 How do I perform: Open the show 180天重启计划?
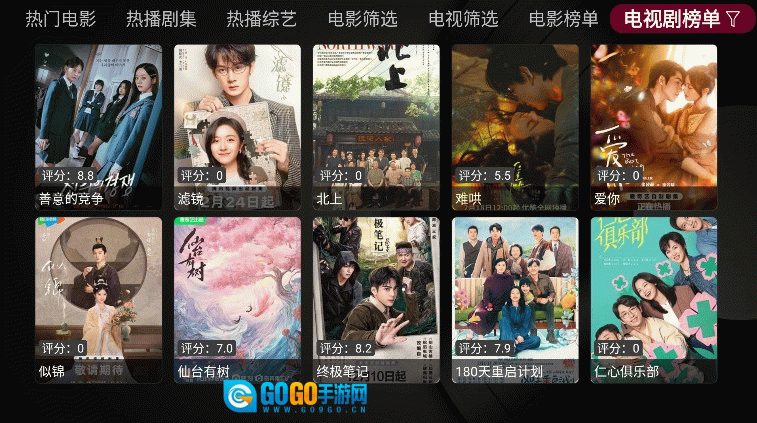click(515, 299)
